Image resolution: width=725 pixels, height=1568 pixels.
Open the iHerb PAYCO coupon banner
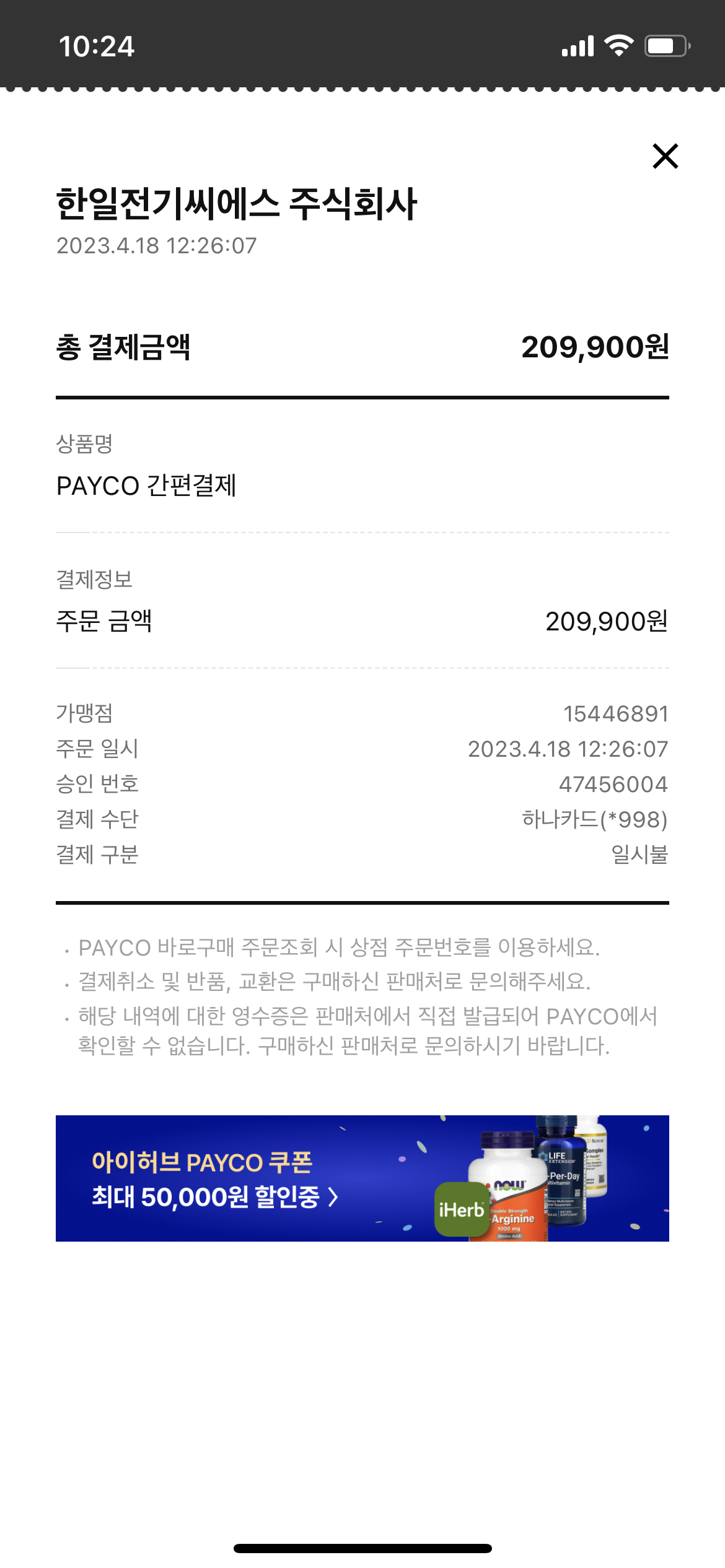[x=362, y=1178]
